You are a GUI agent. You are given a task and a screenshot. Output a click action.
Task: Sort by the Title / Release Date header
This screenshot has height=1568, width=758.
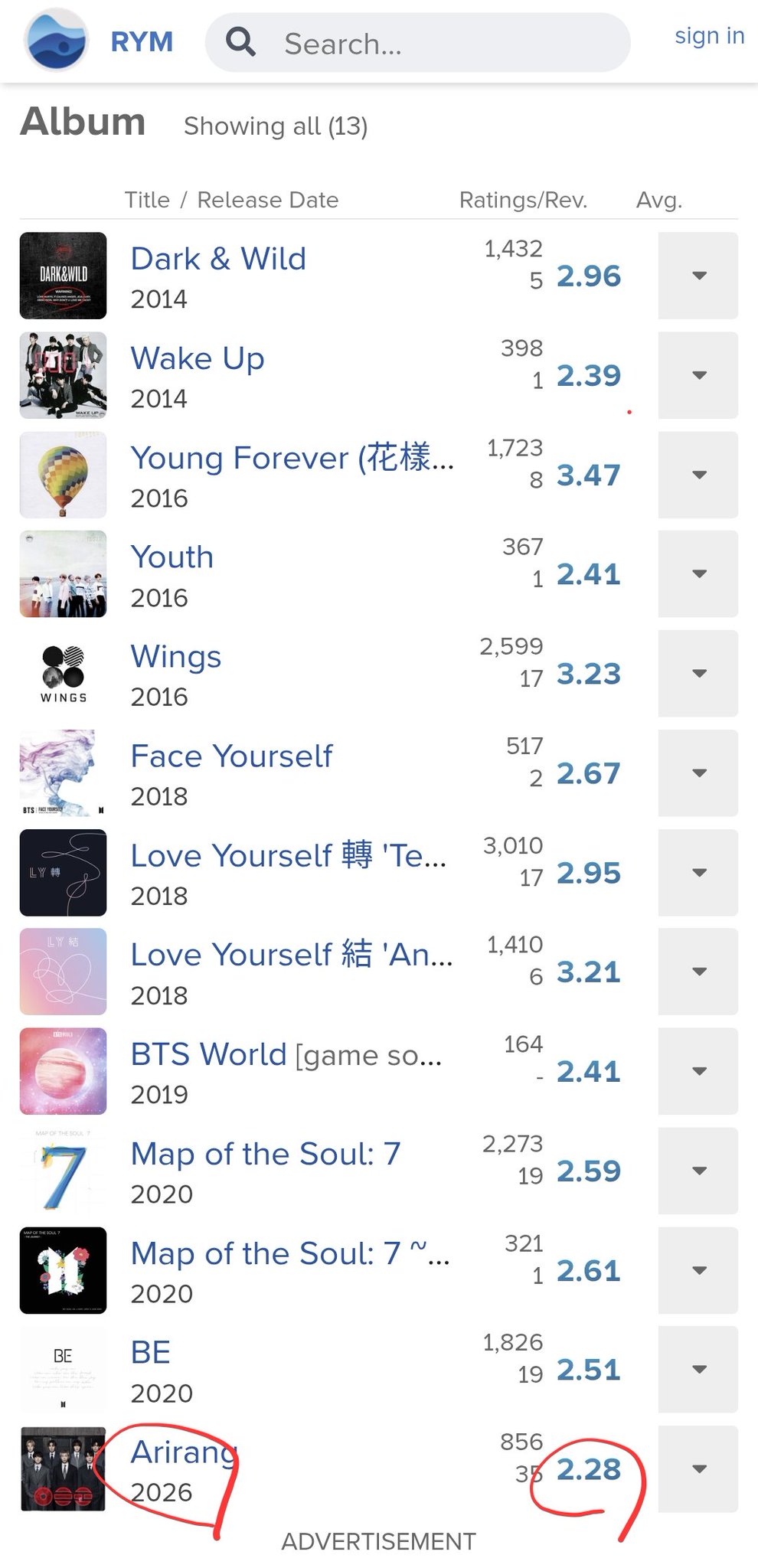(x=232, y=200)
